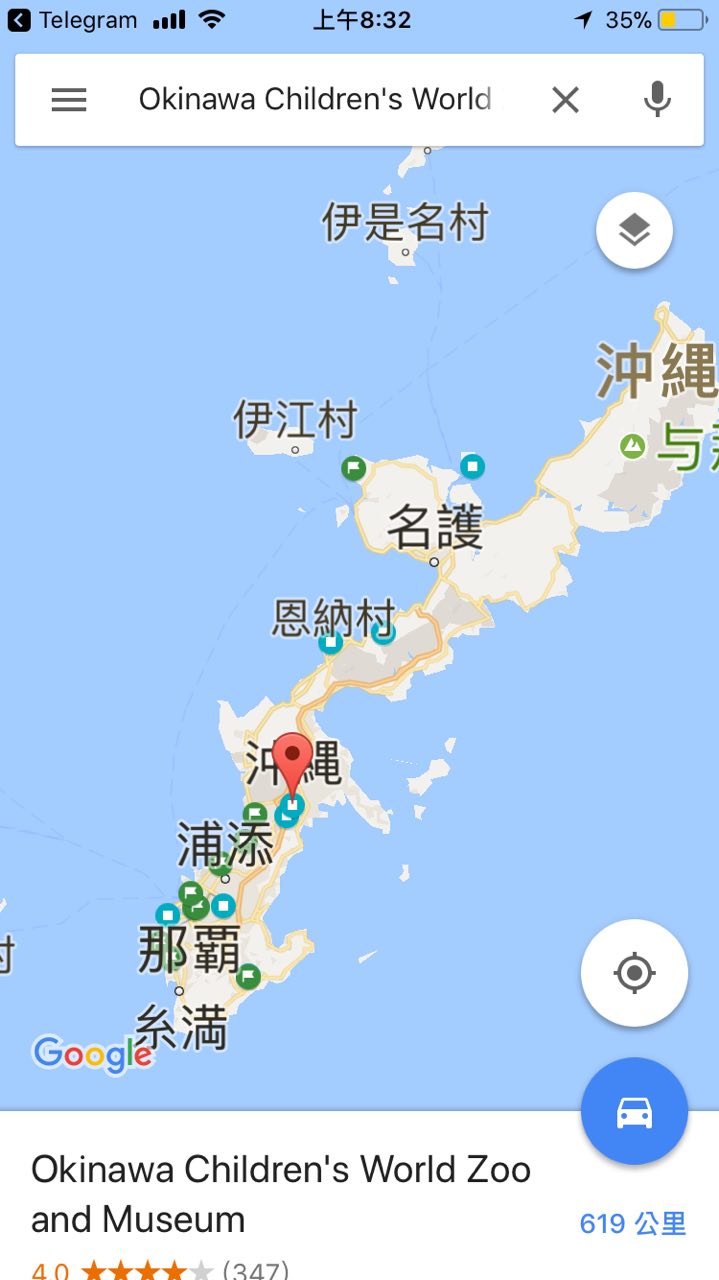Start voice search with microphone
Screen dimensions: 719x1280
pos(657,99)
